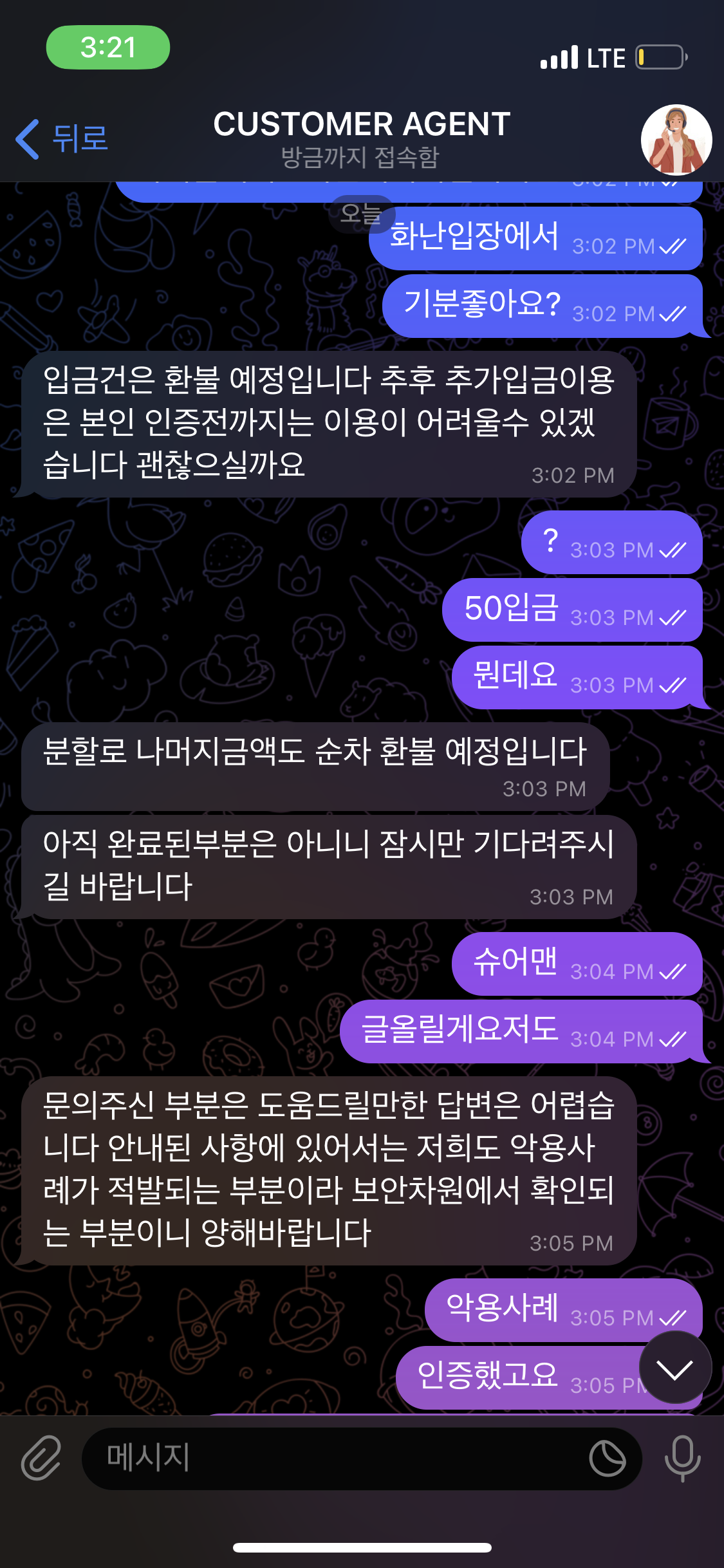The height and width of the screenshot is (1568, 724).
Task: Open CUSTOMER AGENT profile picture
Action: (676, 140)
